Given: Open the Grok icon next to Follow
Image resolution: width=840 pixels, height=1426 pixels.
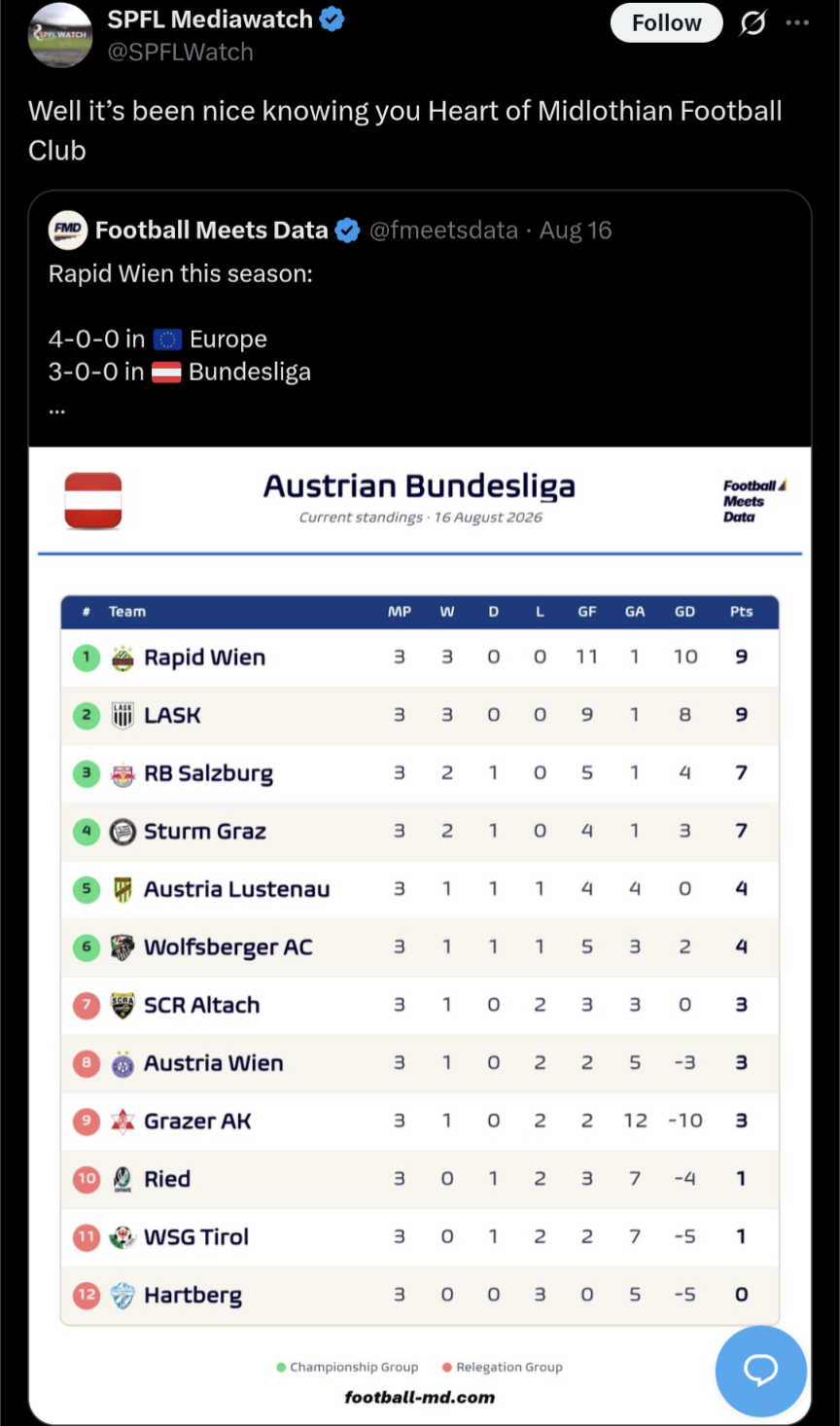Looking at the screenshot, I should click(x=753, y=22).
